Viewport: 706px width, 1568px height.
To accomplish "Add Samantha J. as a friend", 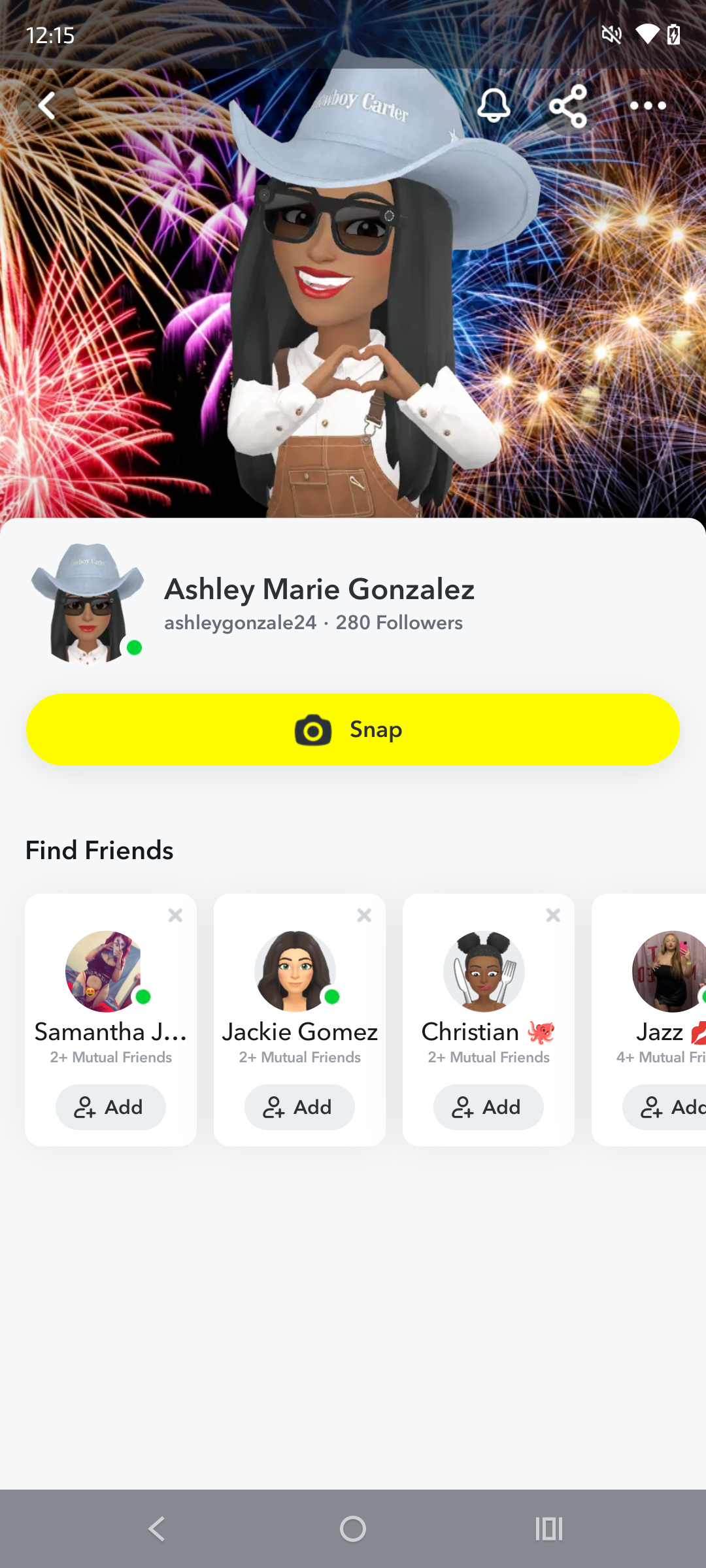I will click(x=110, y=1107).
